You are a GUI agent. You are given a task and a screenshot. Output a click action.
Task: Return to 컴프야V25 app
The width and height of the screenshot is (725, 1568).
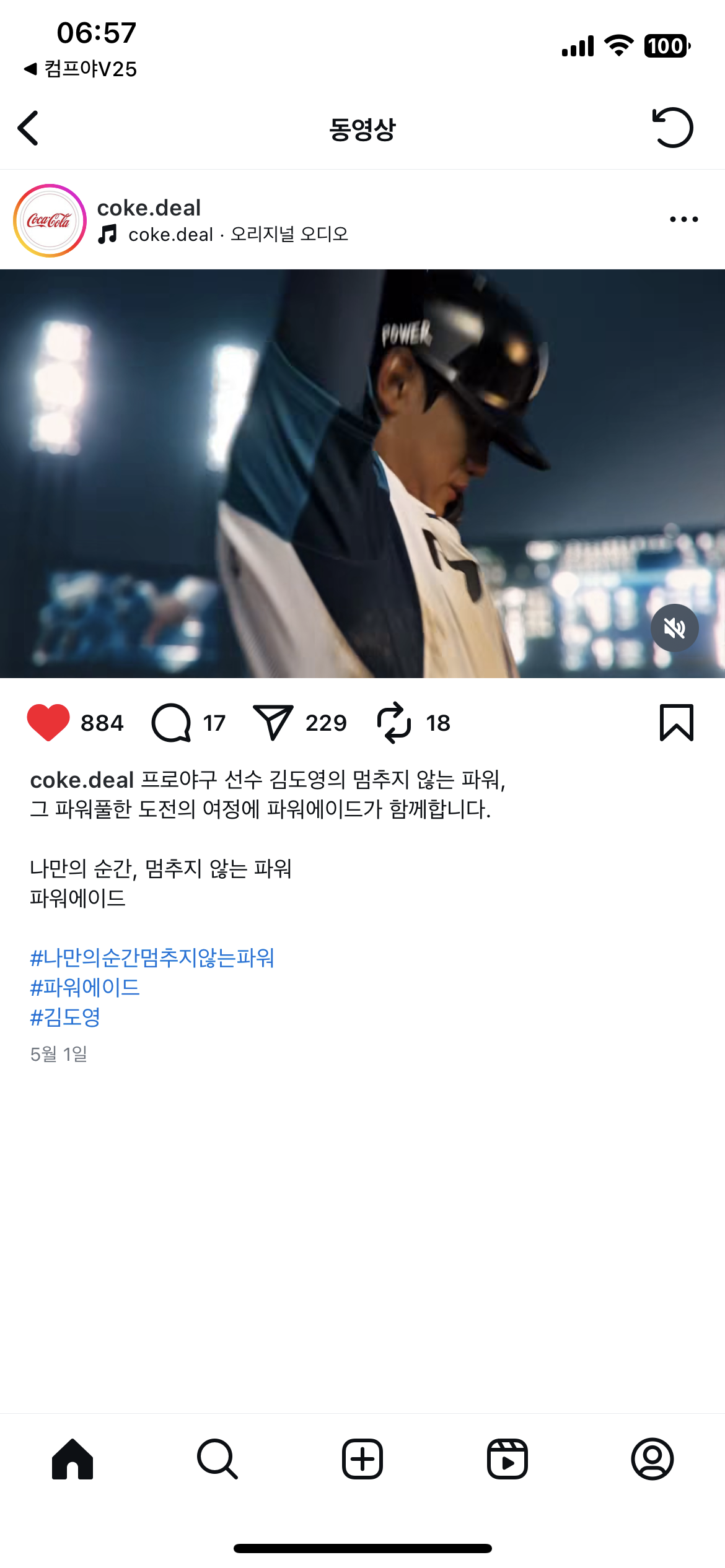click(81, 69)
